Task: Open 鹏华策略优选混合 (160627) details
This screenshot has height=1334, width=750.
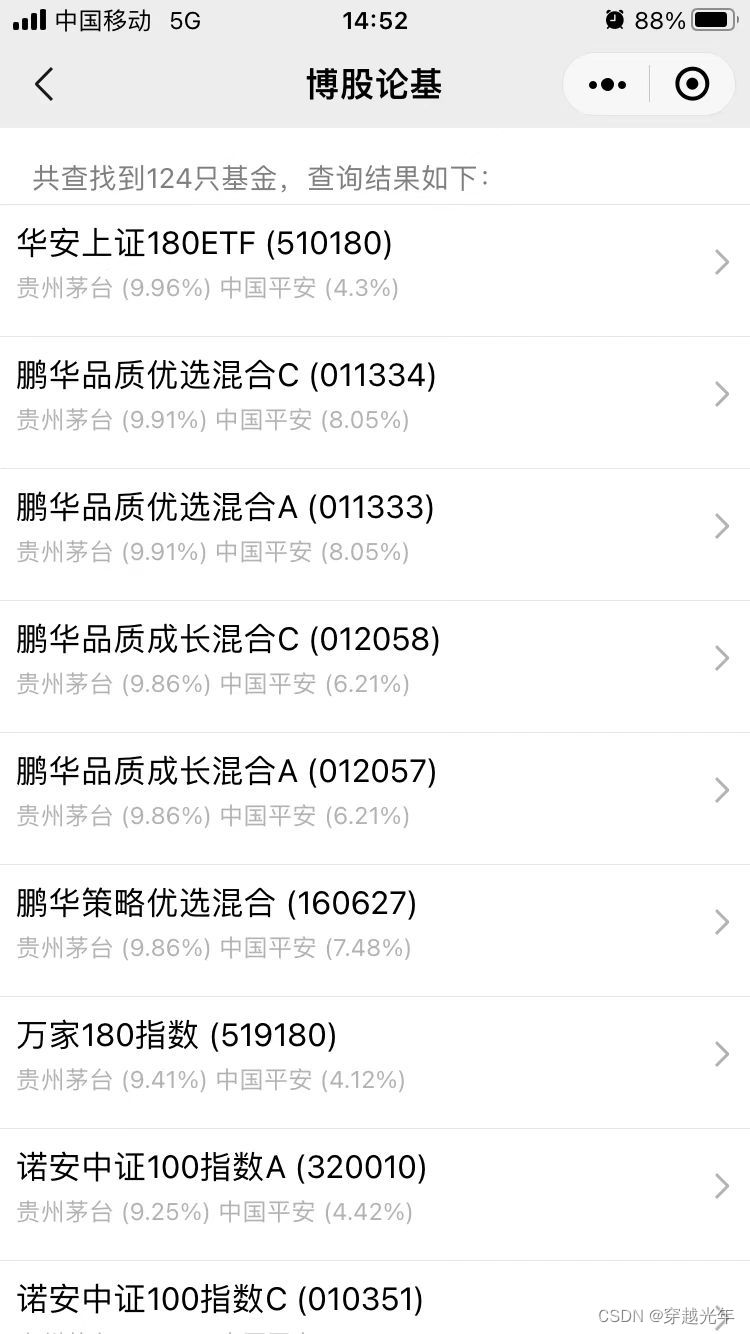Action: tap(375, 924)
